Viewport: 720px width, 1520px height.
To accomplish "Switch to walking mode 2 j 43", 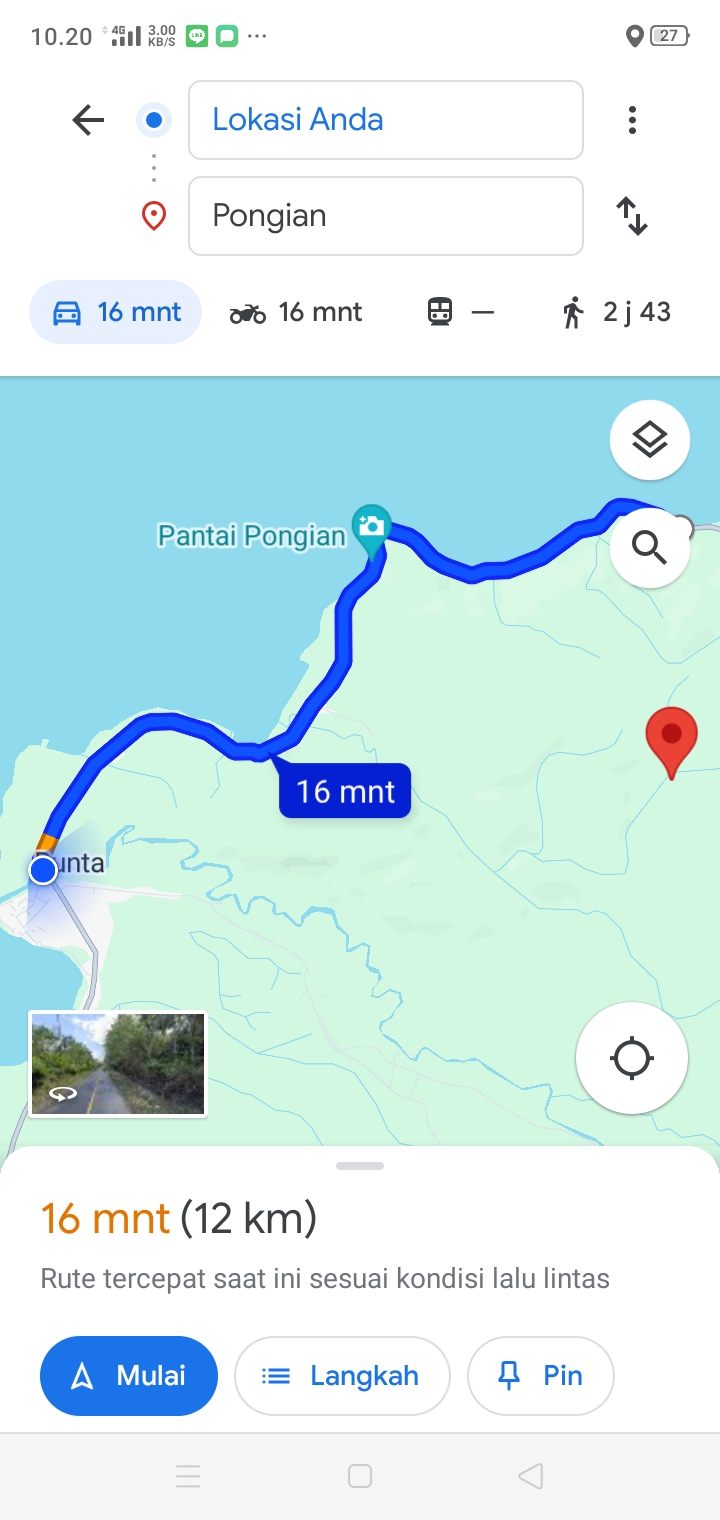I will pos(615,312).
